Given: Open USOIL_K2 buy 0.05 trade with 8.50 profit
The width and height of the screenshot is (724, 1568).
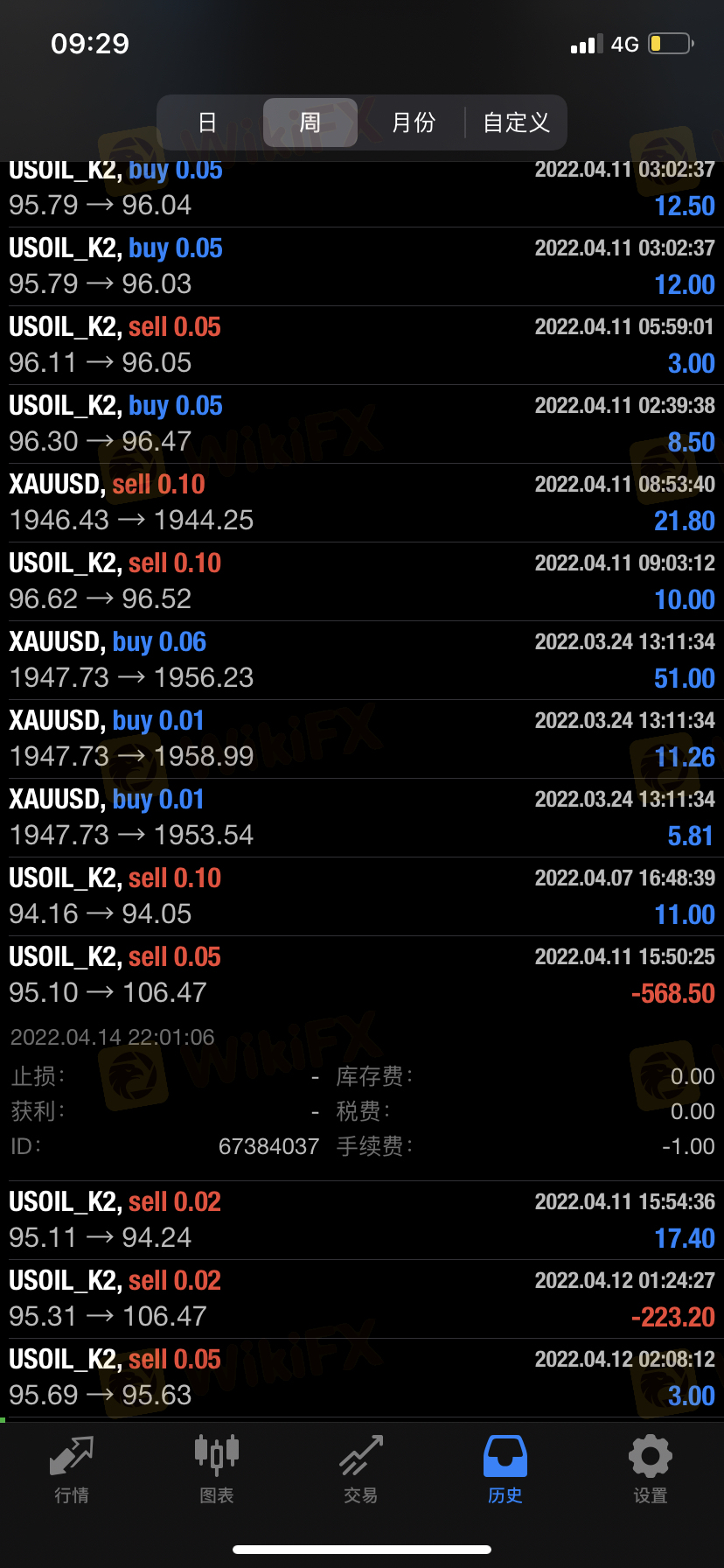Looking at the screenshot, I should 362,424.
